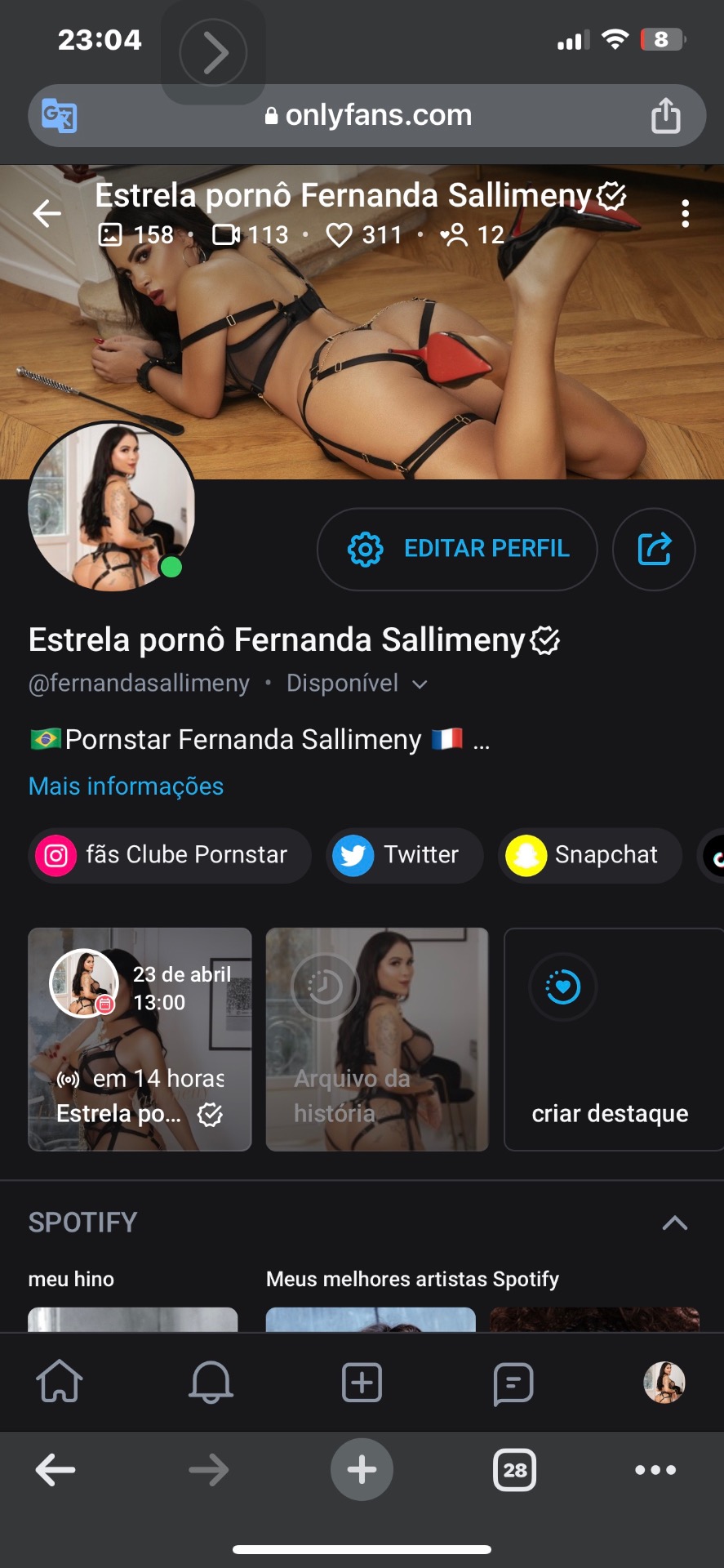The width and height of the screenshot is (724, 1568).
Task: Open the fãs Clube Pornstar Instagram chip
Action: [170, 855]
